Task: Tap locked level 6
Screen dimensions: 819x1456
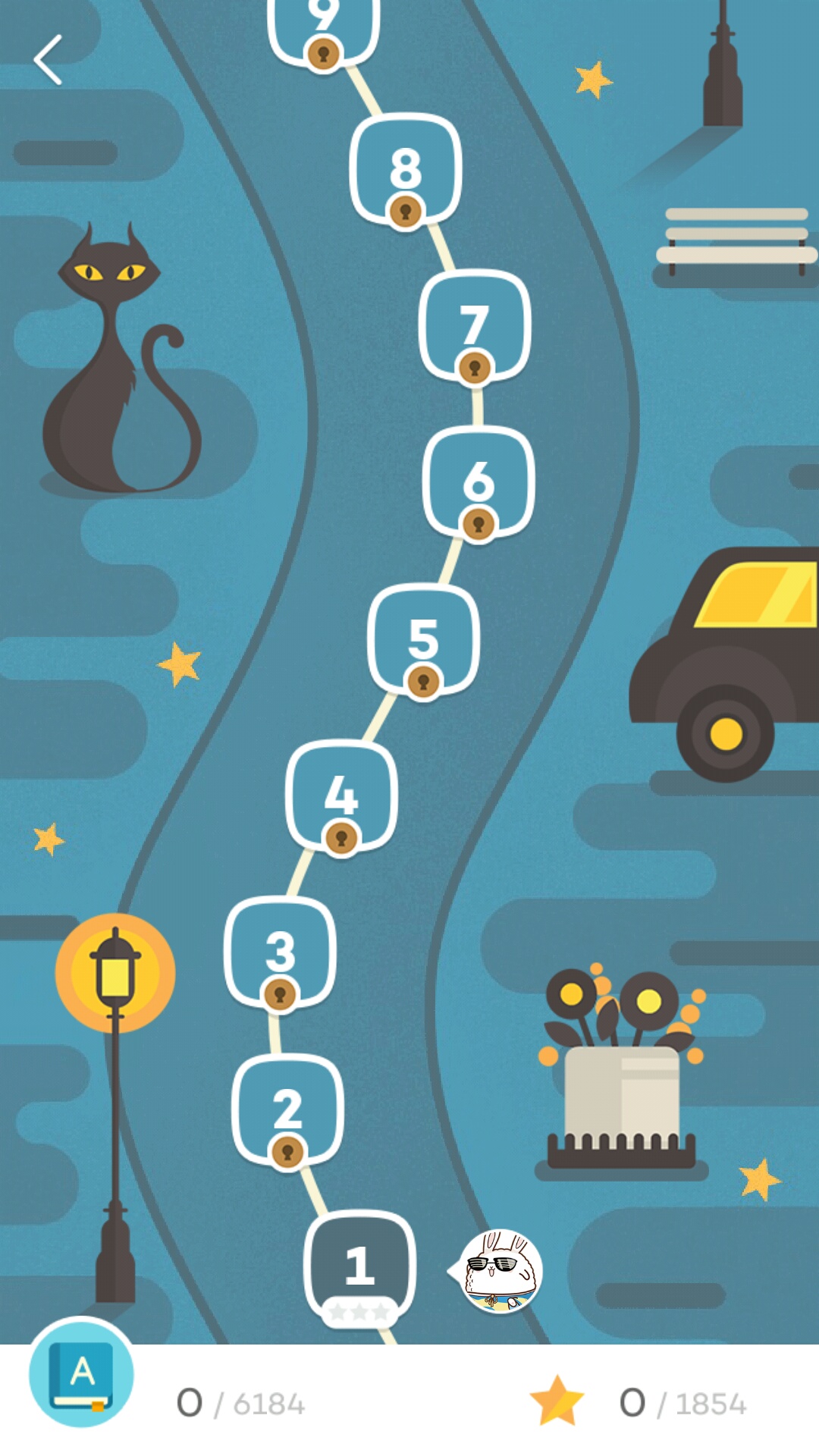Action: [x=478, y=481]
